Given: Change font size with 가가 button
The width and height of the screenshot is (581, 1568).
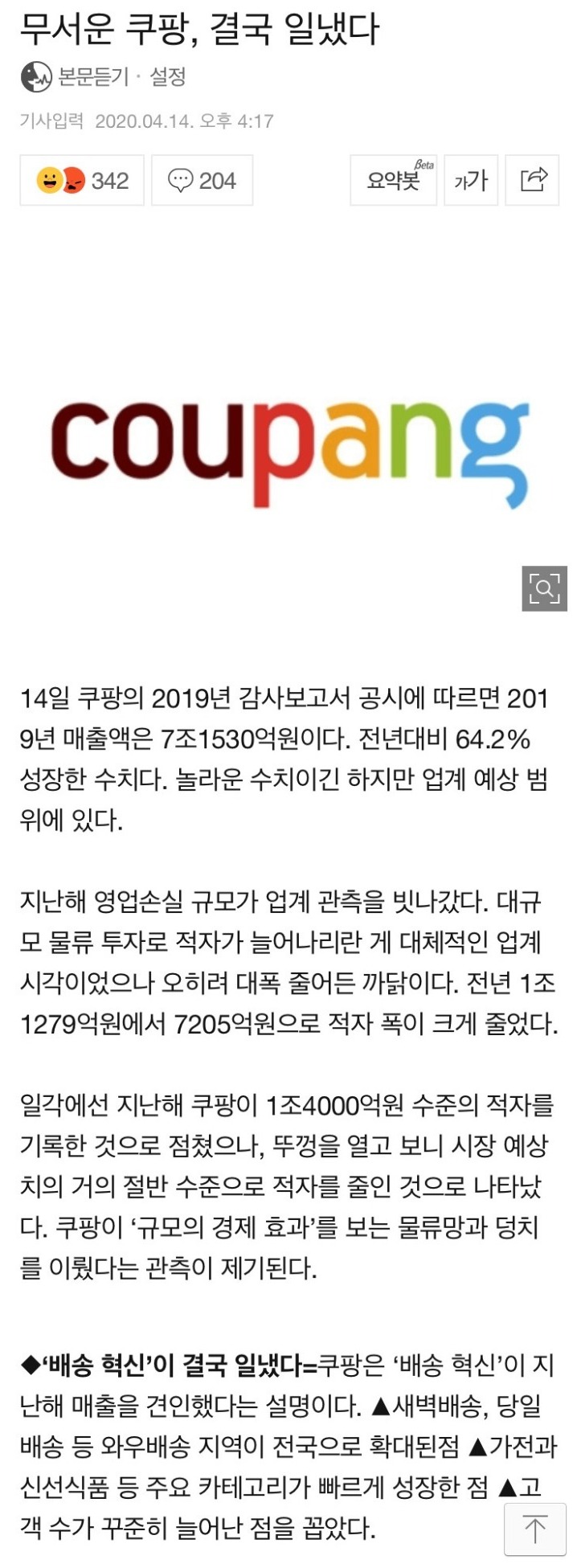Looking at the screenshot, I should click(471, 180).
